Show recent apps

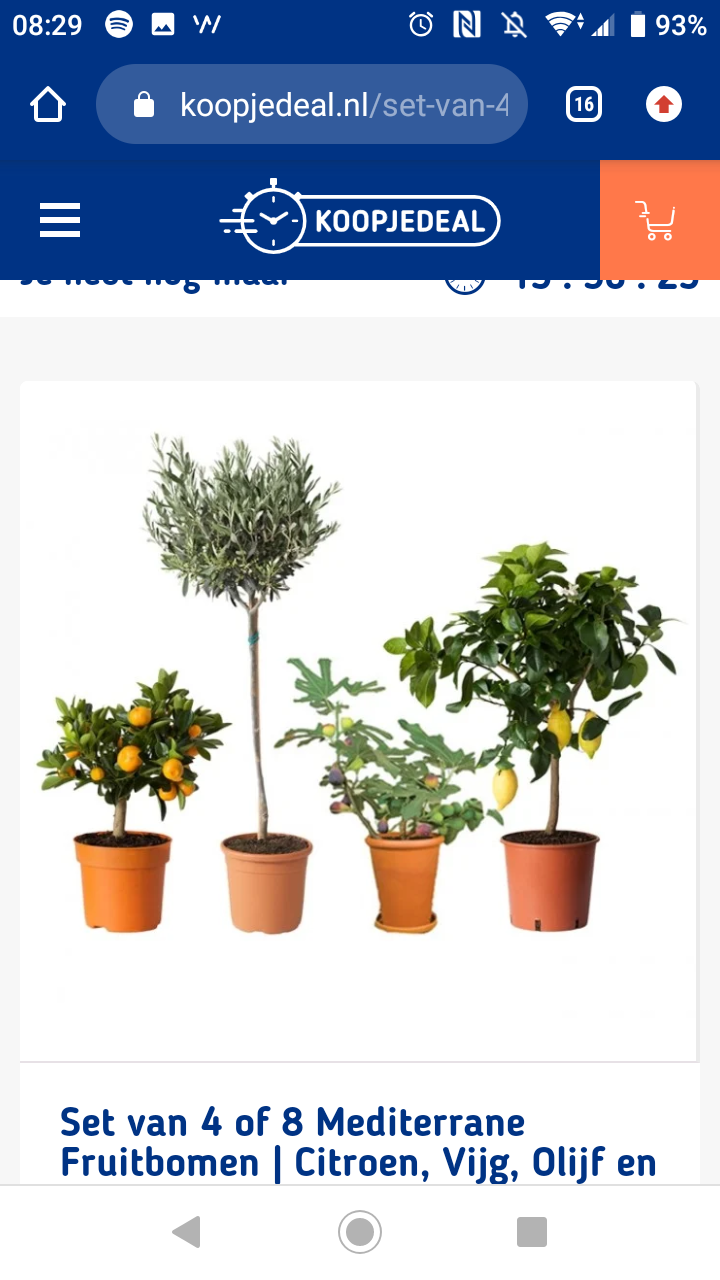(532, 1232)
